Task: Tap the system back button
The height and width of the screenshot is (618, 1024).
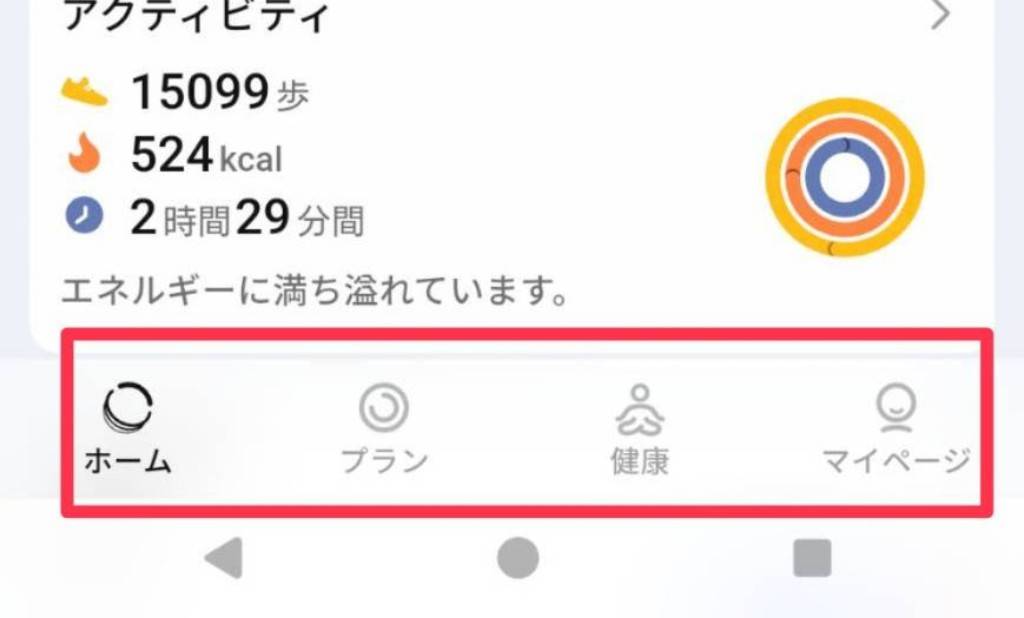Action: (225, 558)
